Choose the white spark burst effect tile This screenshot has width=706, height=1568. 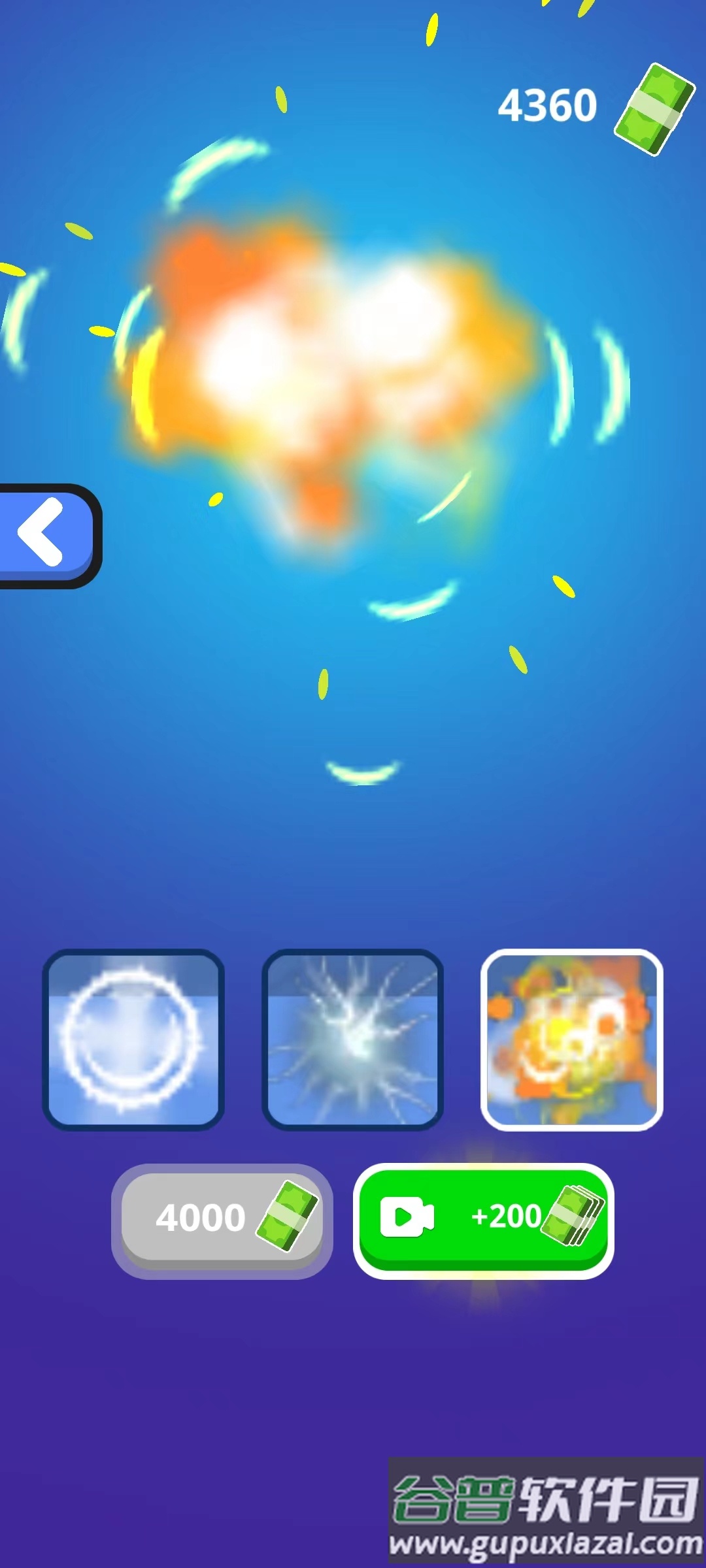coord(352,1039)
